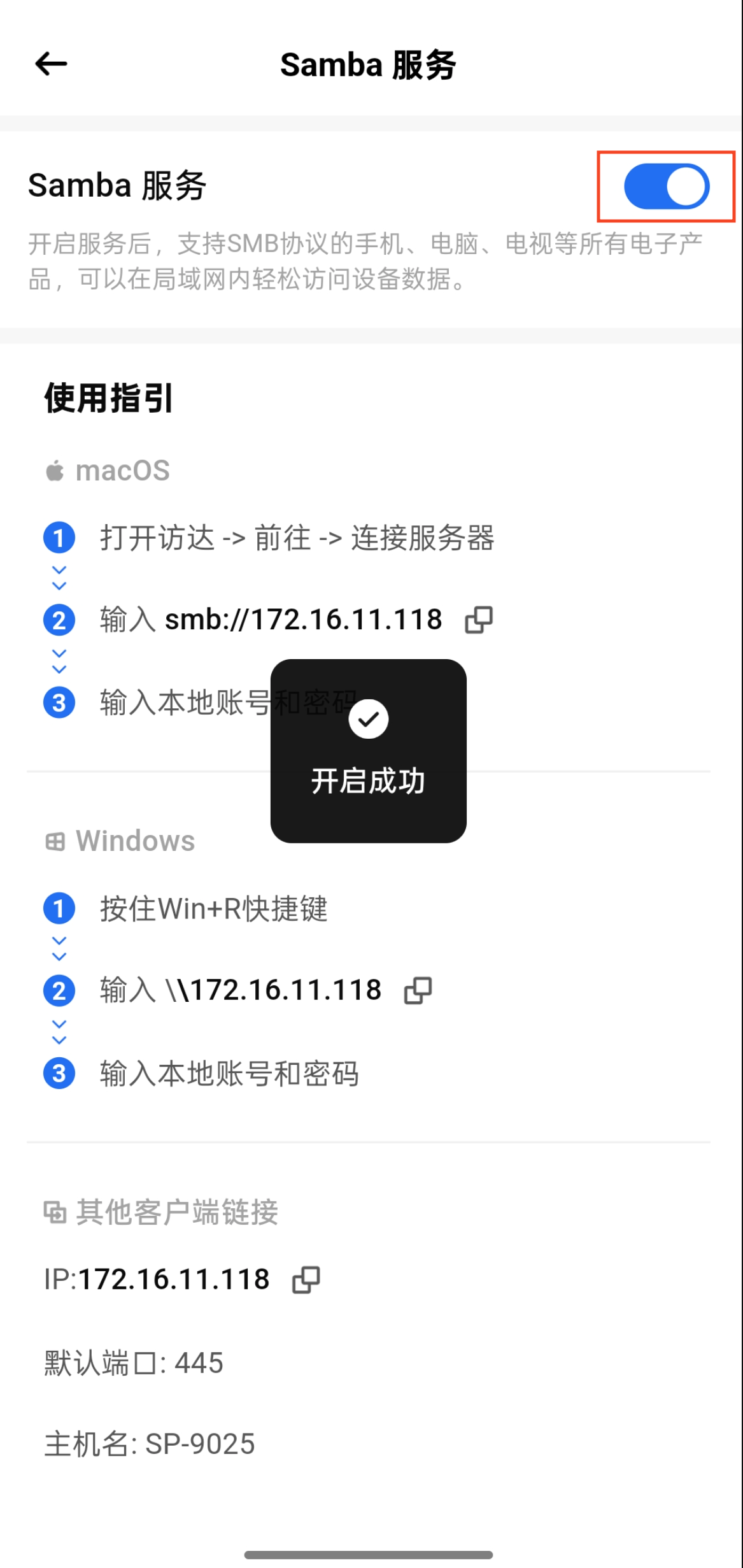Go back from the Samba service page

tap(51, 64)
